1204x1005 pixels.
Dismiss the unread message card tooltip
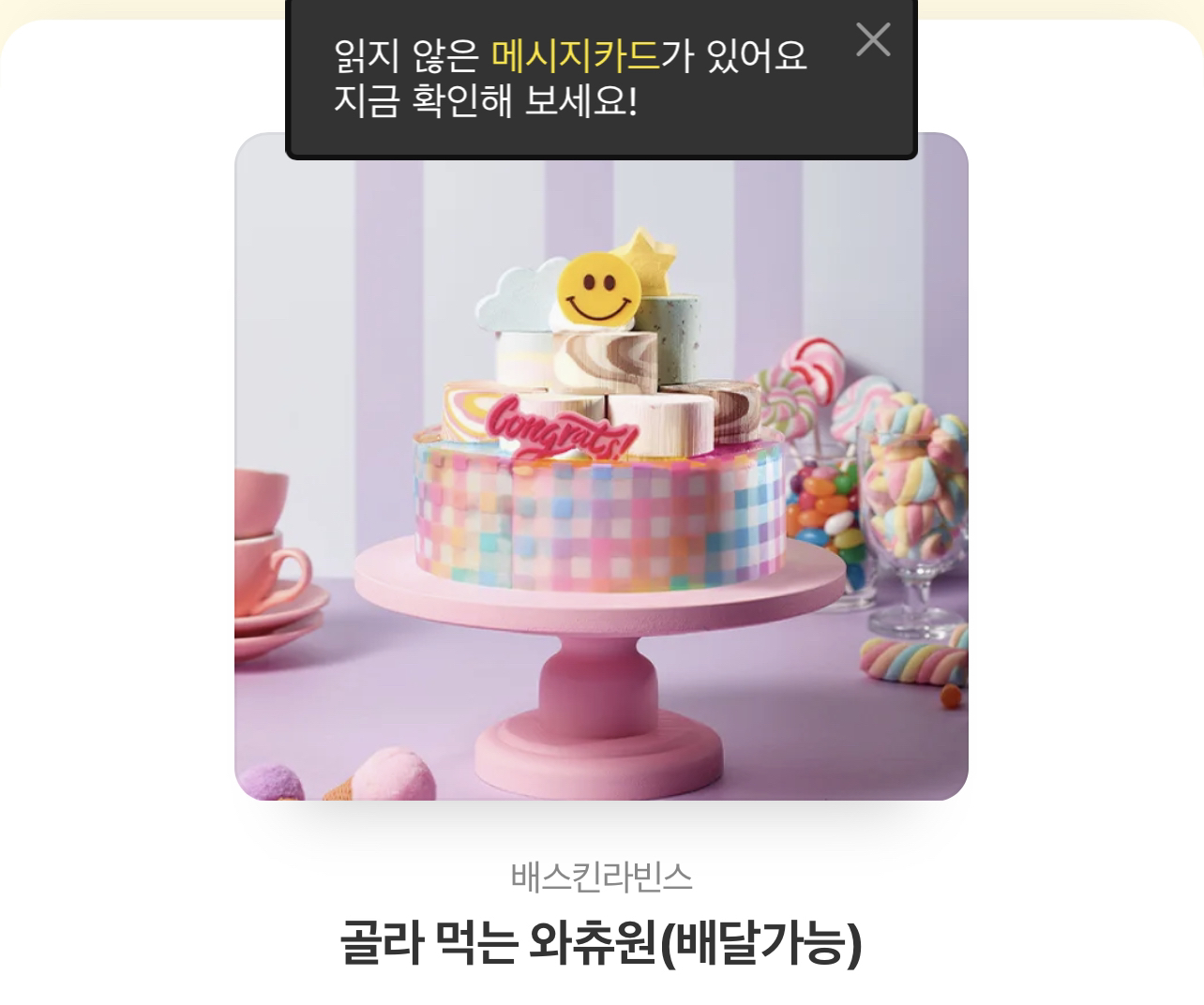coord(873,39)
